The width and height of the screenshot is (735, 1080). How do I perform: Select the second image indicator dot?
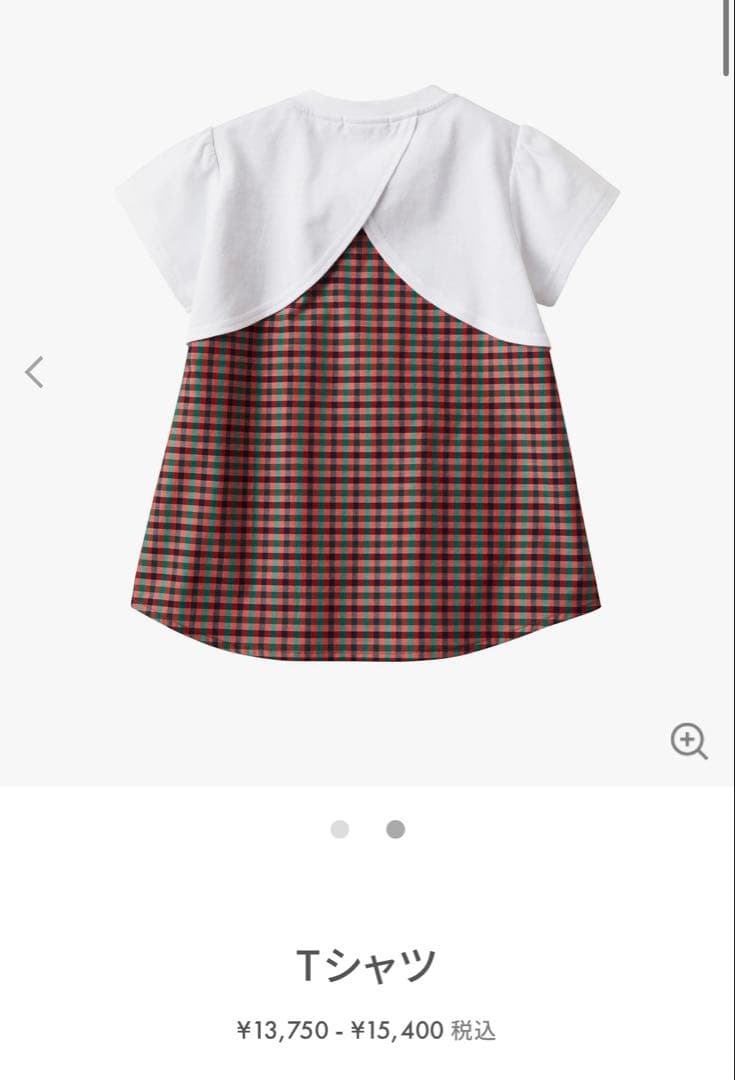tap(396, 829)
